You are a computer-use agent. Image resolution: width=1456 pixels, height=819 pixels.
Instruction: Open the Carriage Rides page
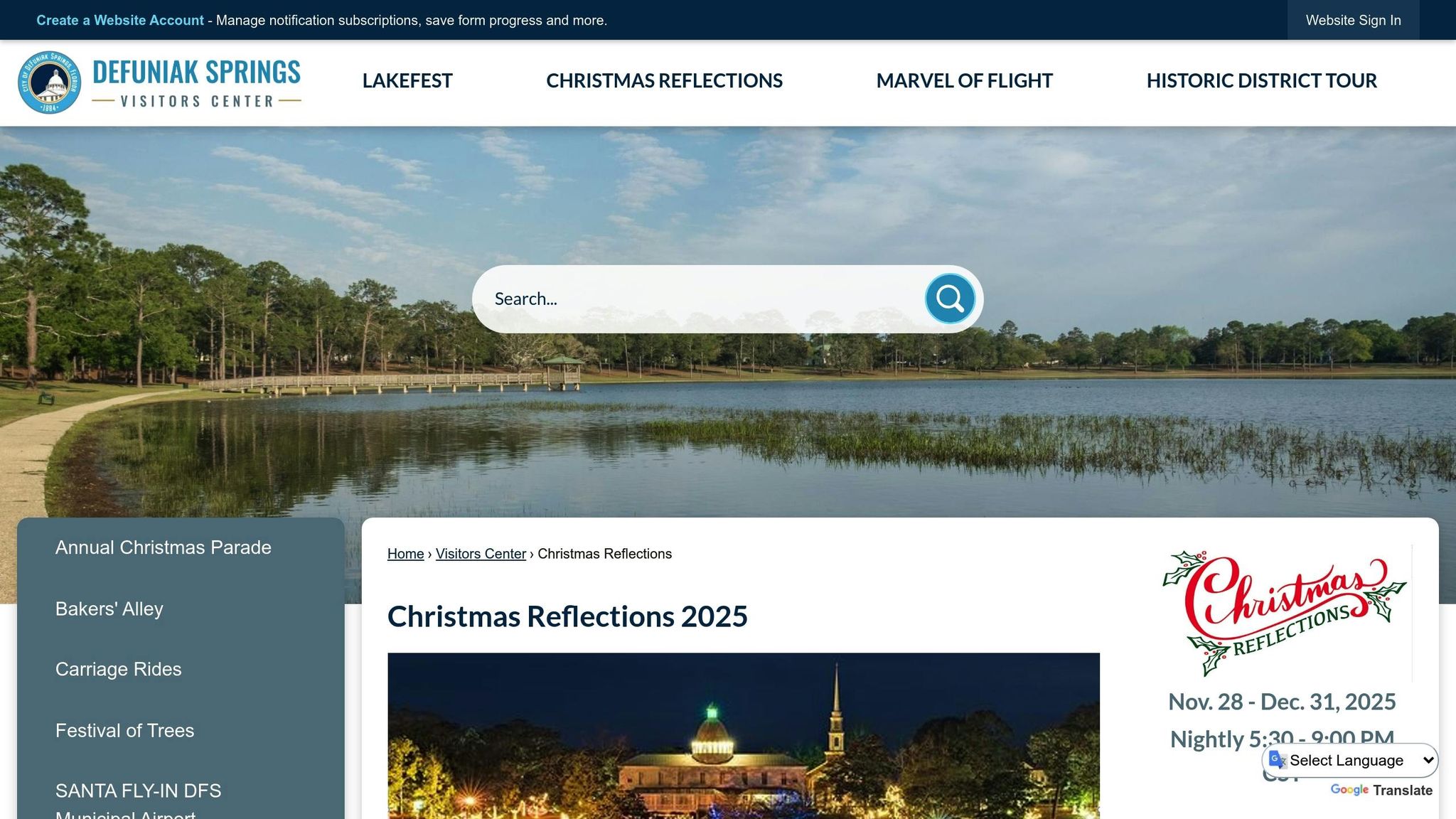(118, 670)
